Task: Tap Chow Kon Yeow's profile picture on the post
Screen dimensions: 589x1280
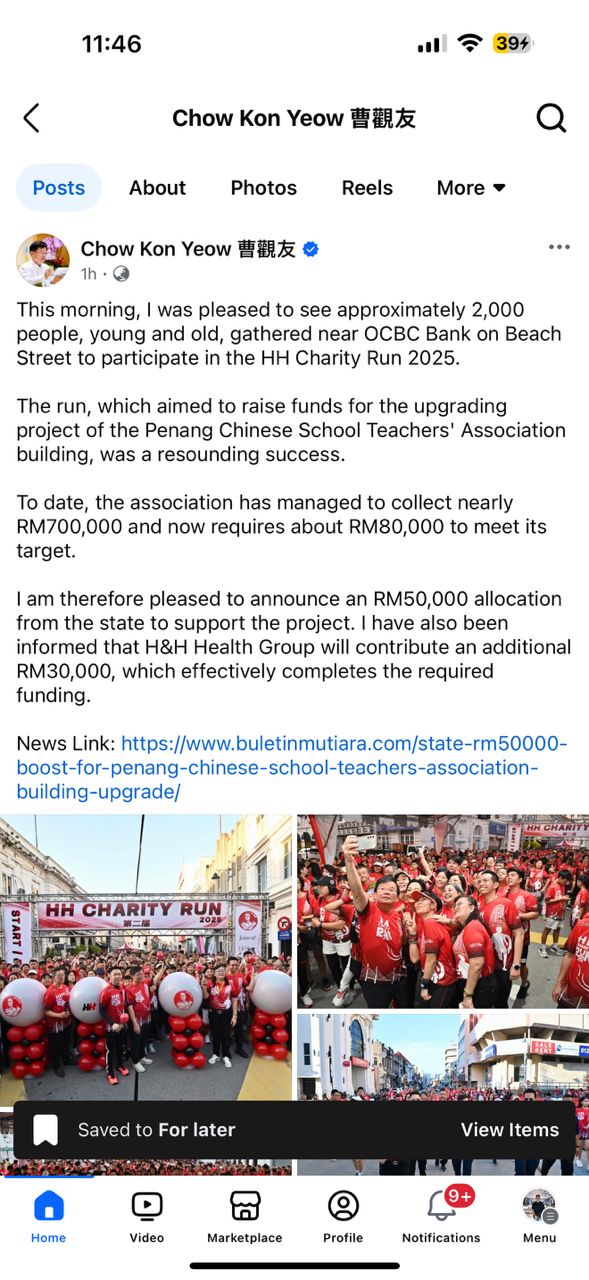Action: click(x=43, y=260)
